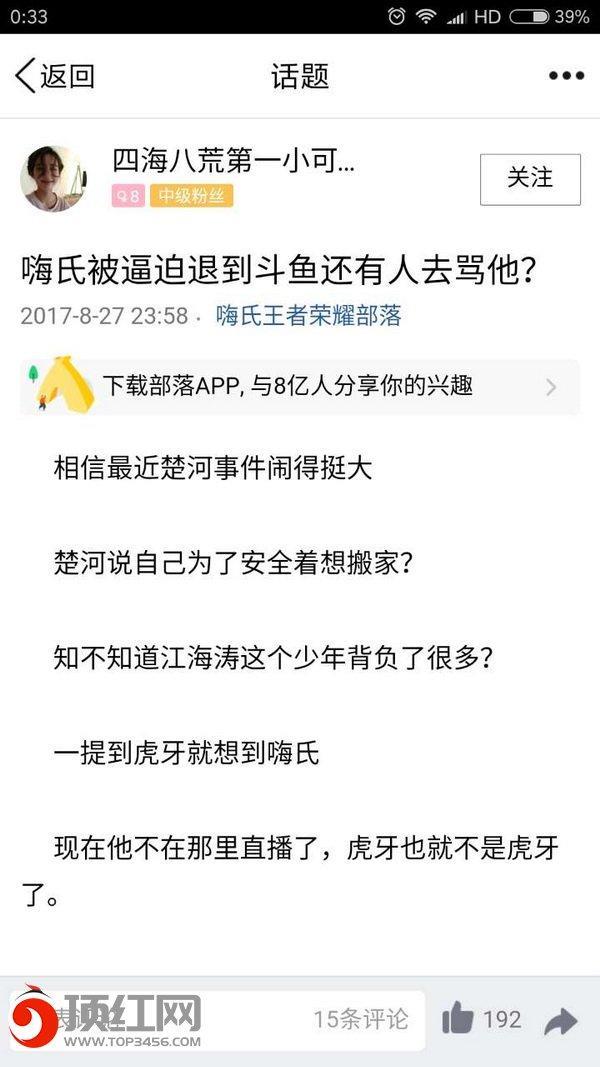Like this post with thumbs-up

pos(458,1020)
